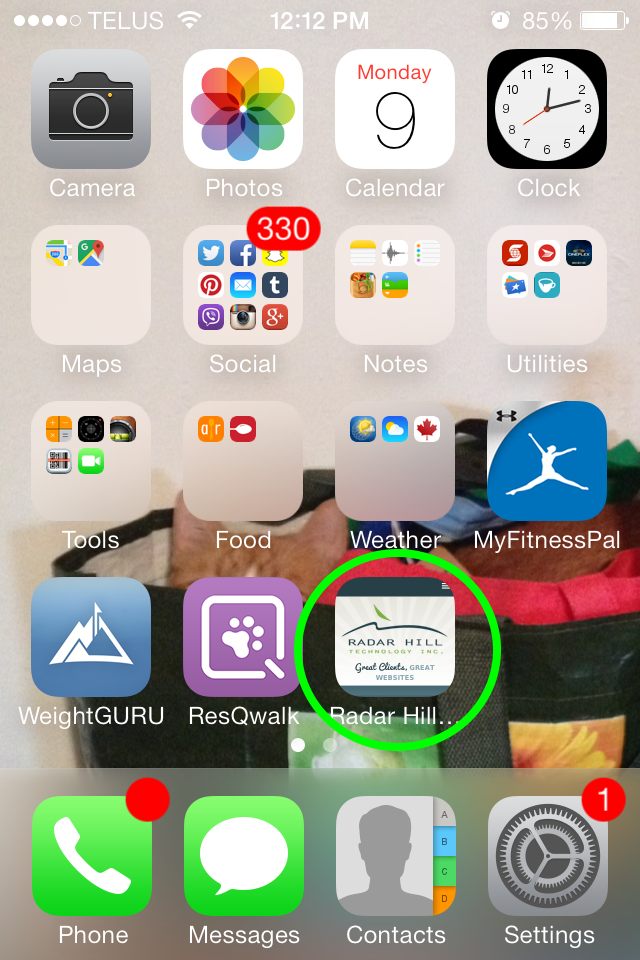Expand the Notes folder
640x960 pixels.
[395, 285]
